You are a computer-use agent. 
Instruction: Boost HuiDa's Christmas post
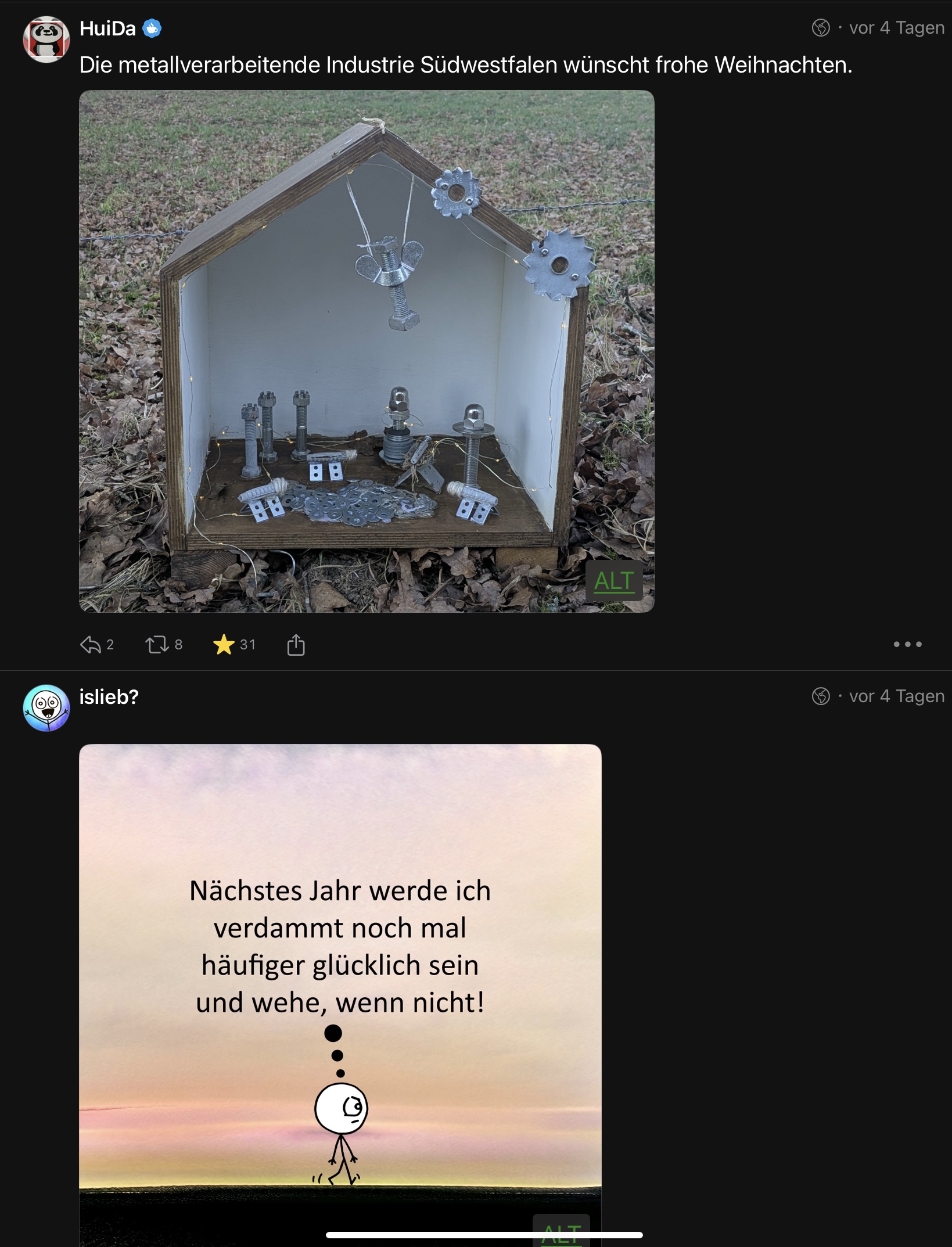156,645
